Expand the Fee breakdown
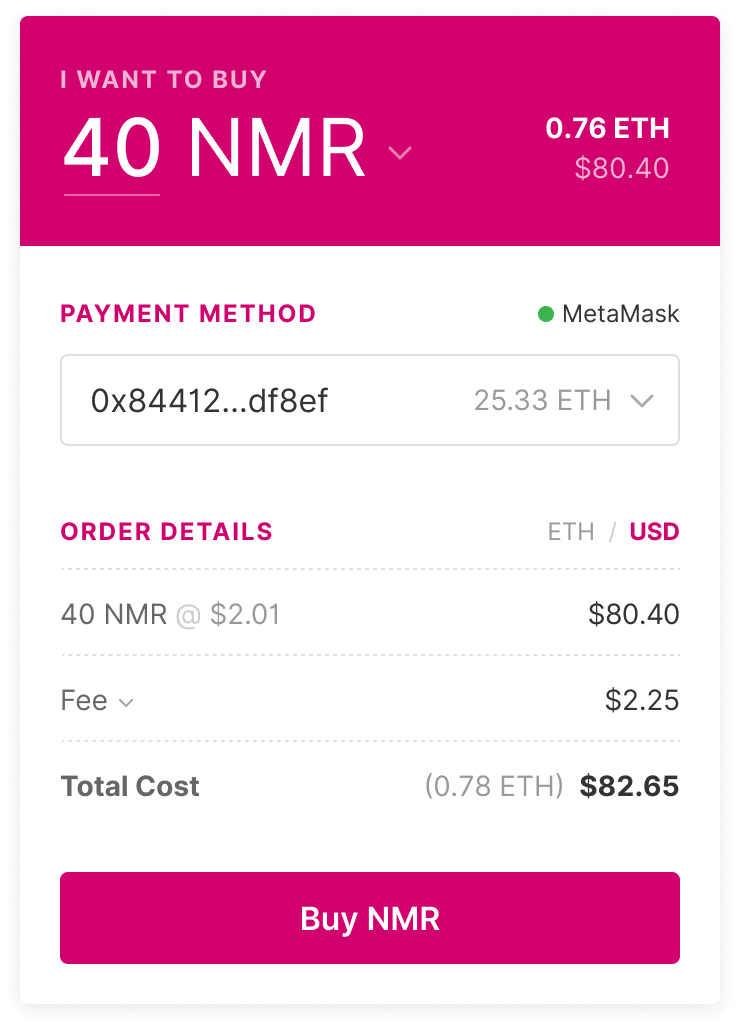The height and width of the screenshot is (1028, 740). 97,700
